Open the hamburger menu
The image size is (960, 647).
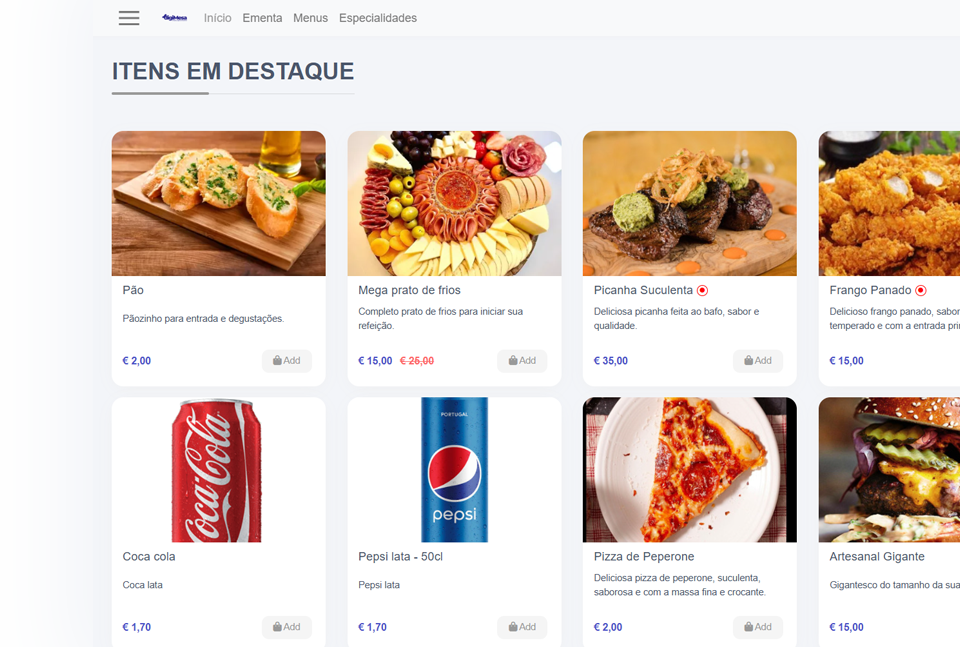(129, 18)
